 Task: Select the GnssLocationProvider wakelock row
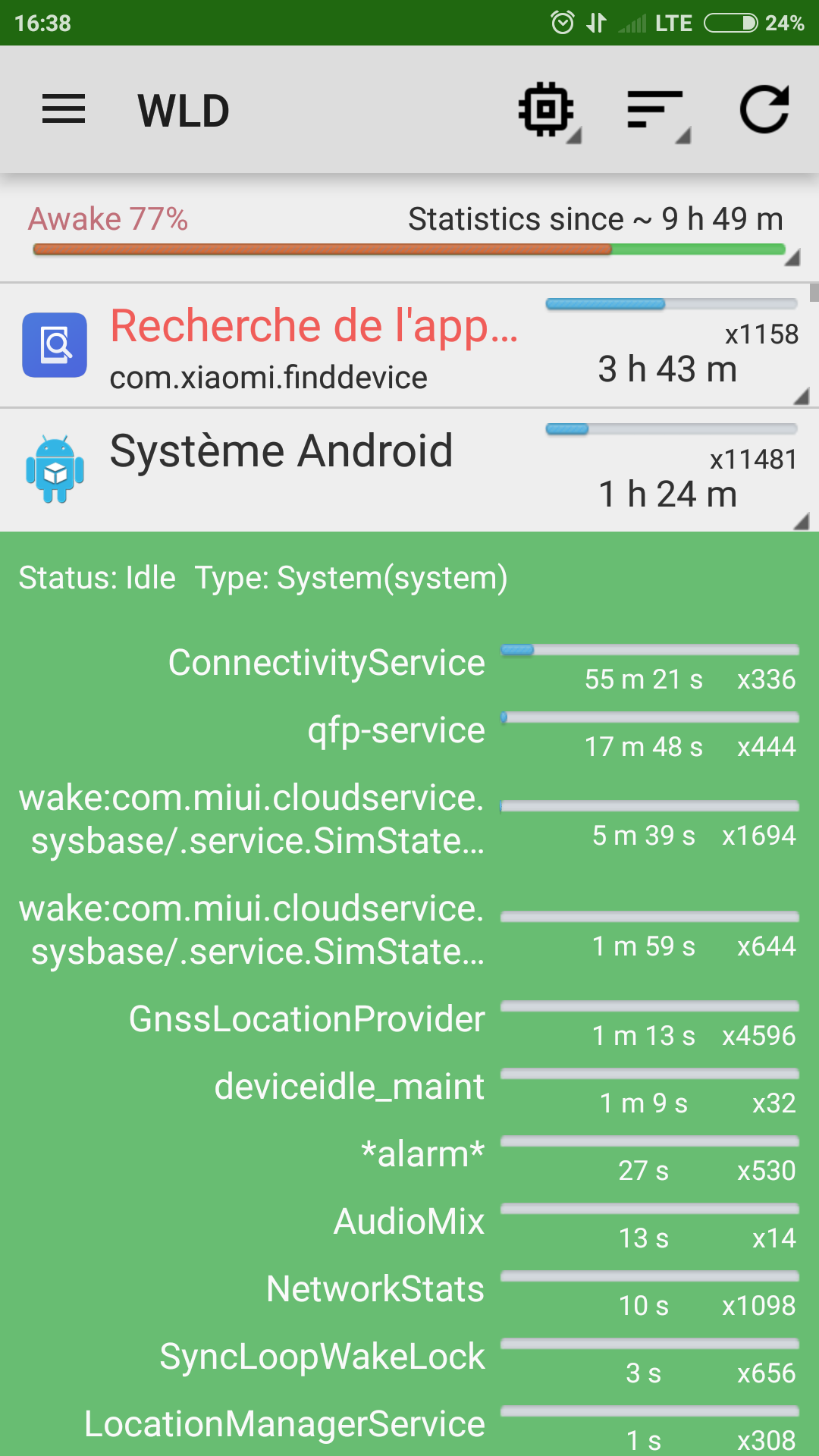(409, 1021)
